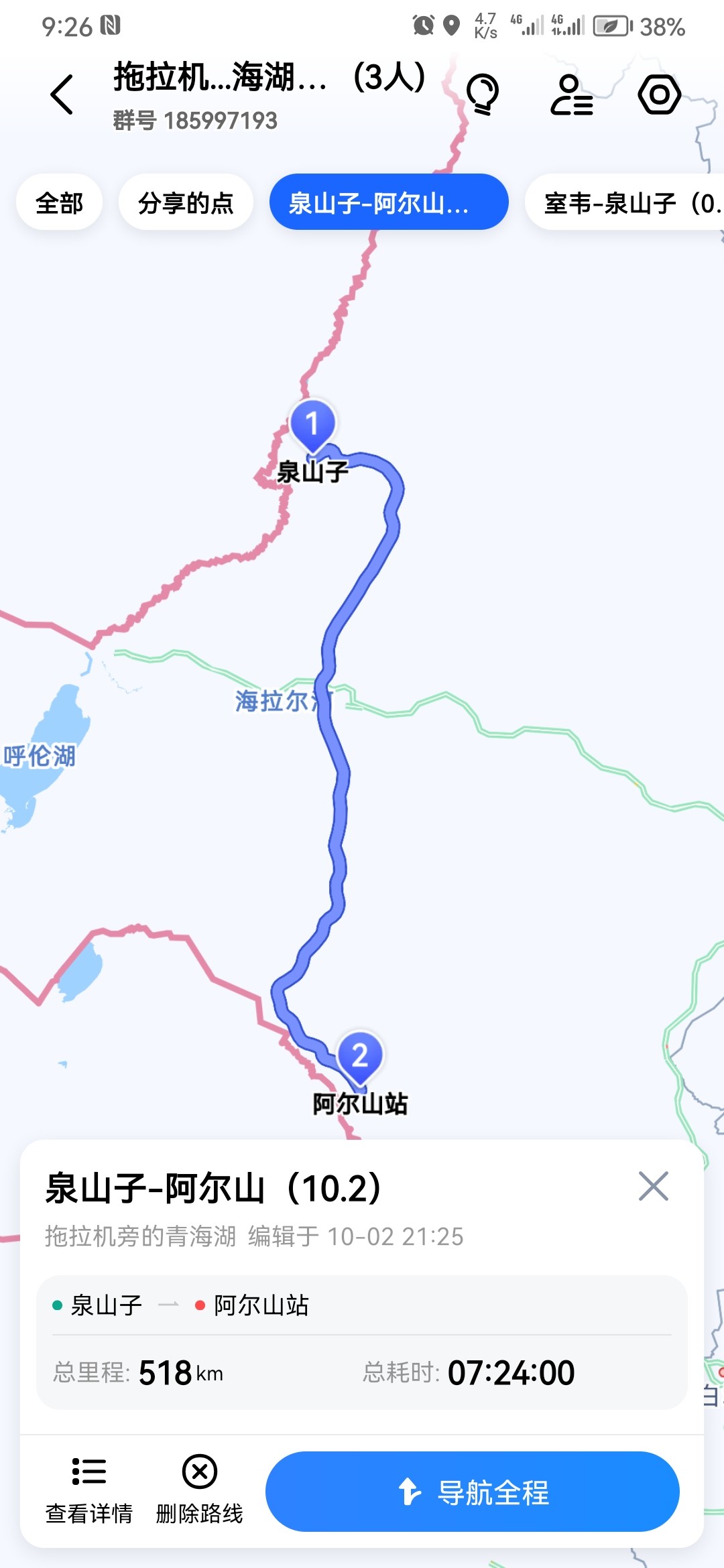Screen dimensions: 724x1568
Task: Go back using the top-left arrow
Action: pyautogui.click(x=62, y=94)
